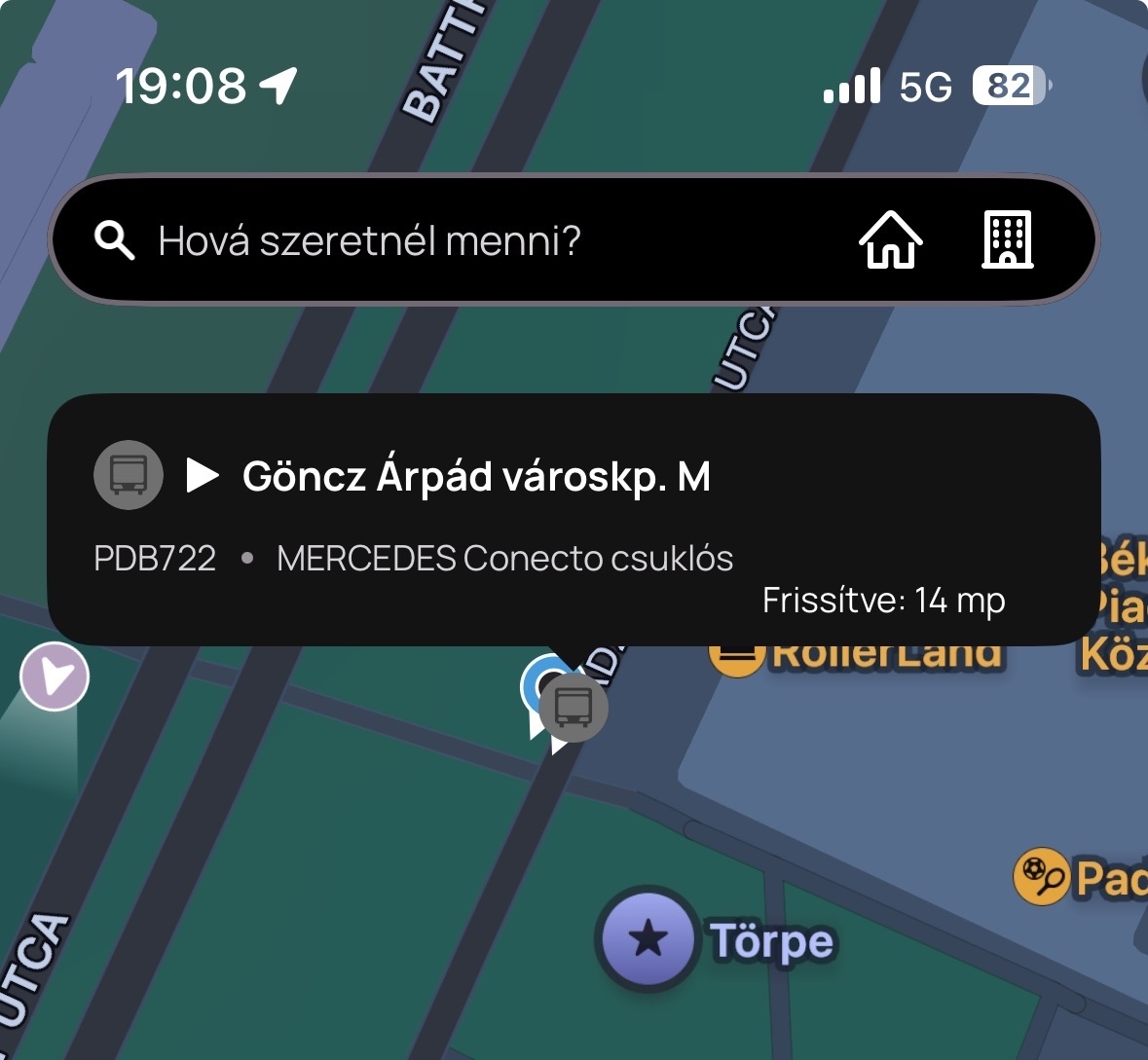Select the home address shortcut icon
The image size is (1148, 1060).
pos(890,239)
